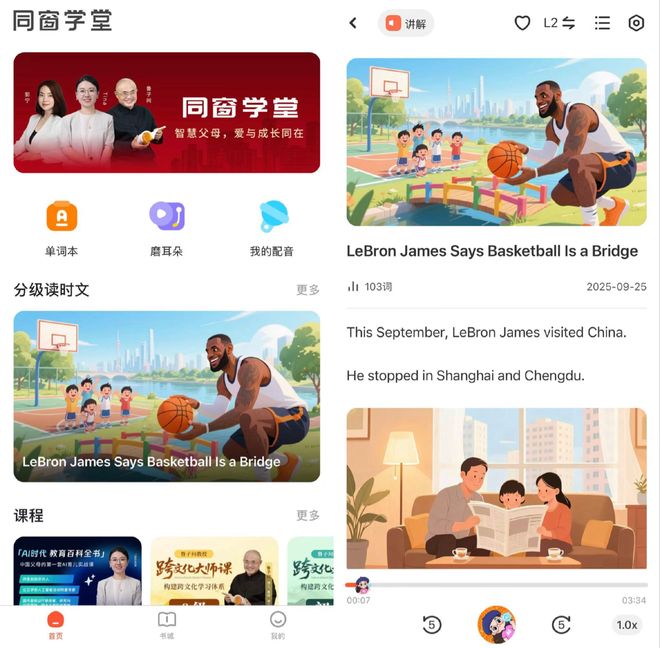Tap 更多 next to 课程

tap(308, 515)
